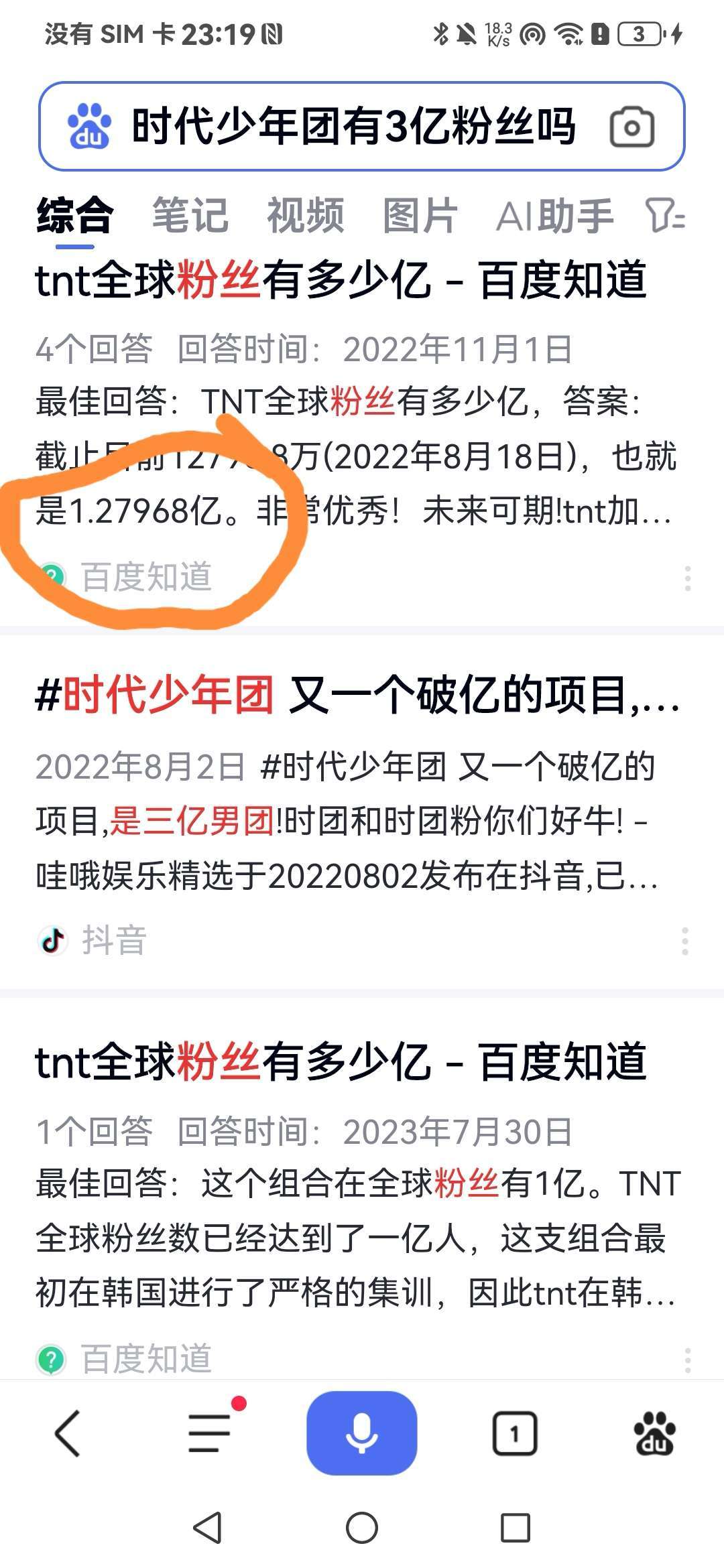The width and height of the screenshot is (724, 1568).
Task: Open more options for the first 百度知道 result
Action: point(687,578)
